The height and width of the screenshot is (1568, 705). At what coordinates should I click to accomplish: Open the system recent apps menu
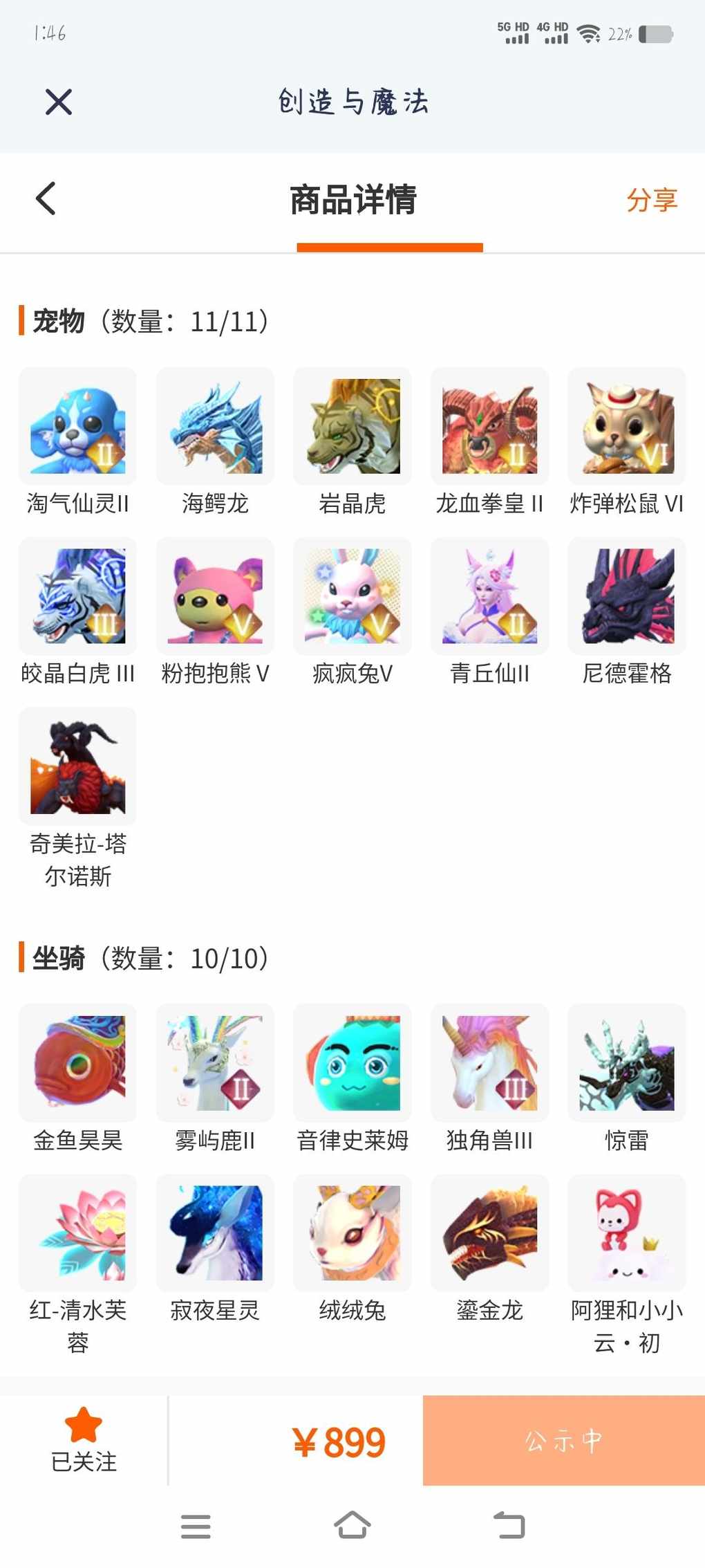click(196, 1527)
